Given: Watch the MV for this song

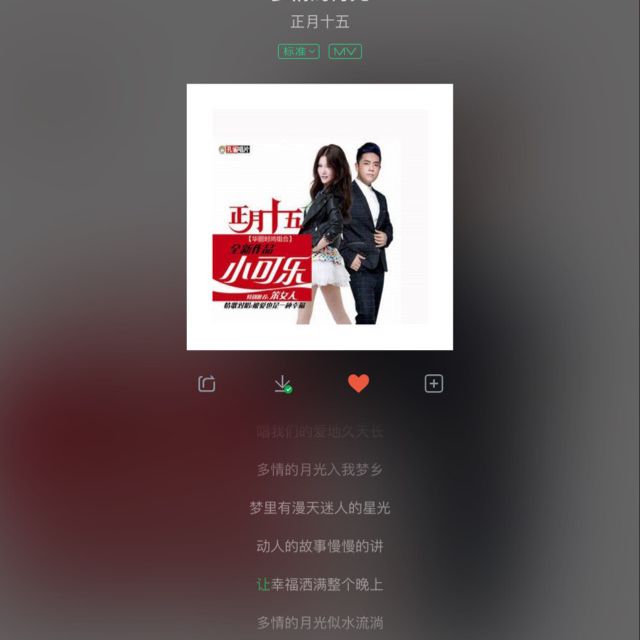Looking at the screenshot, I should (x=345, y=51).
